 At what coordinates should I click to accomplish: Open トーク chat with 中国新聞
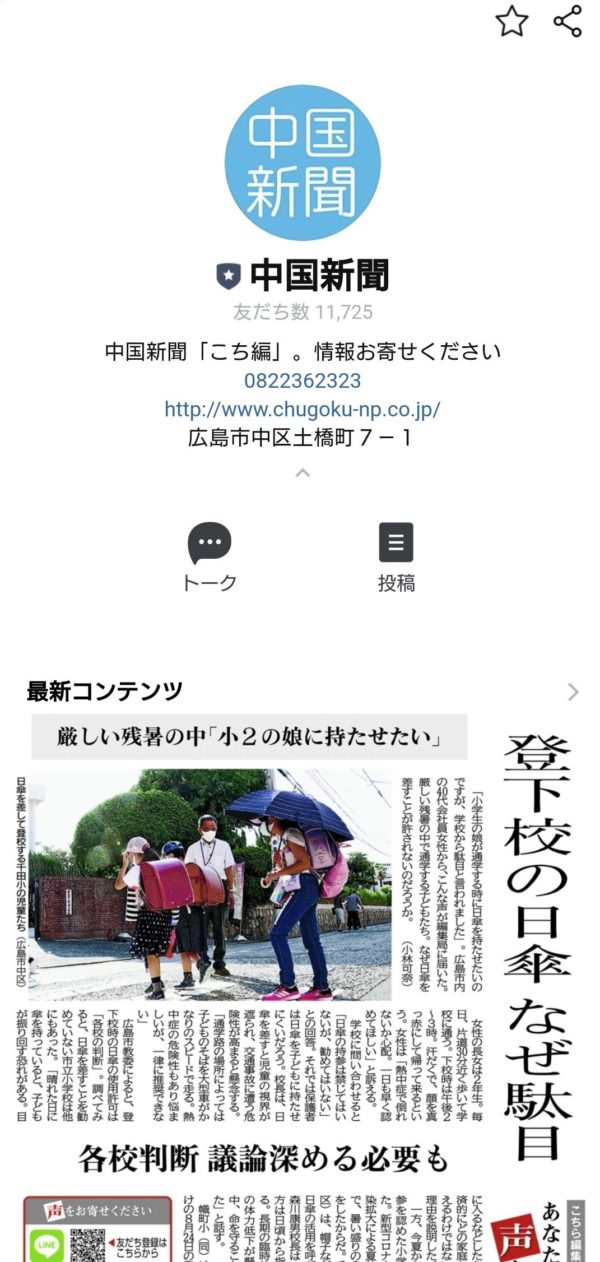click(x=210, y=556)
